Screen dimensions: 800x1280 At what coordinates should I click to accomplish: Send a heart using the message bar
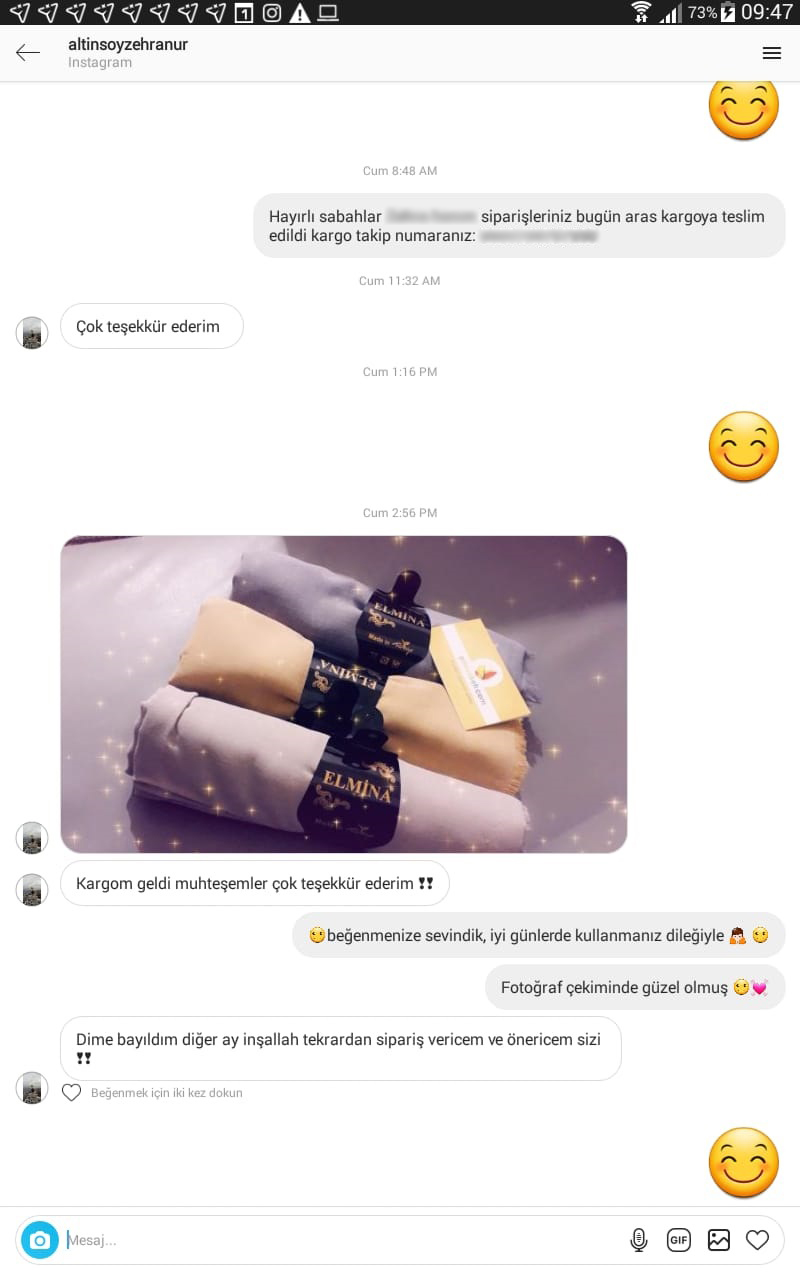click(758, 1240)
